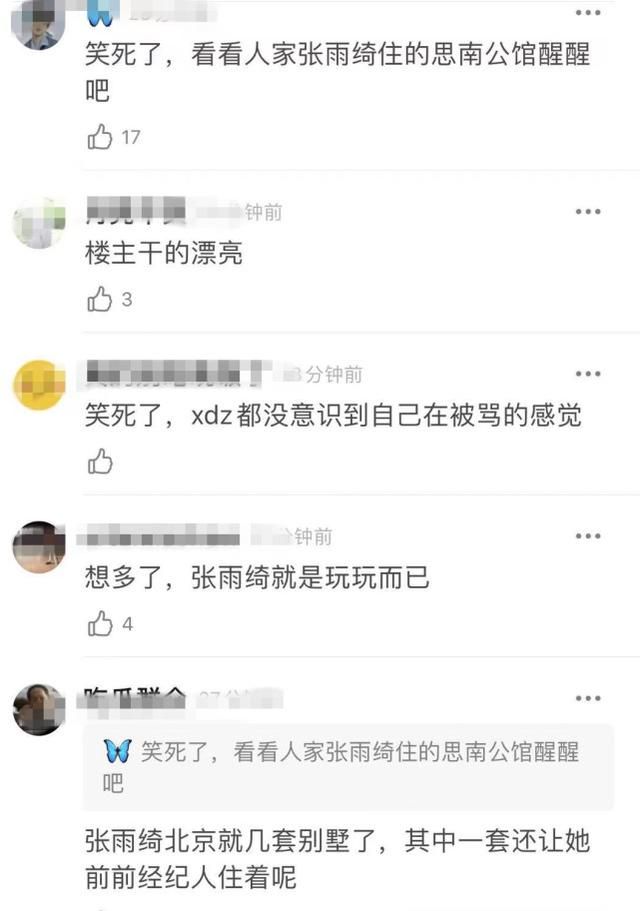The image size is (640, 911).
Task: Open overflow menu for 楼主干的漂亮 comment
Action: [x=588, y=212]
